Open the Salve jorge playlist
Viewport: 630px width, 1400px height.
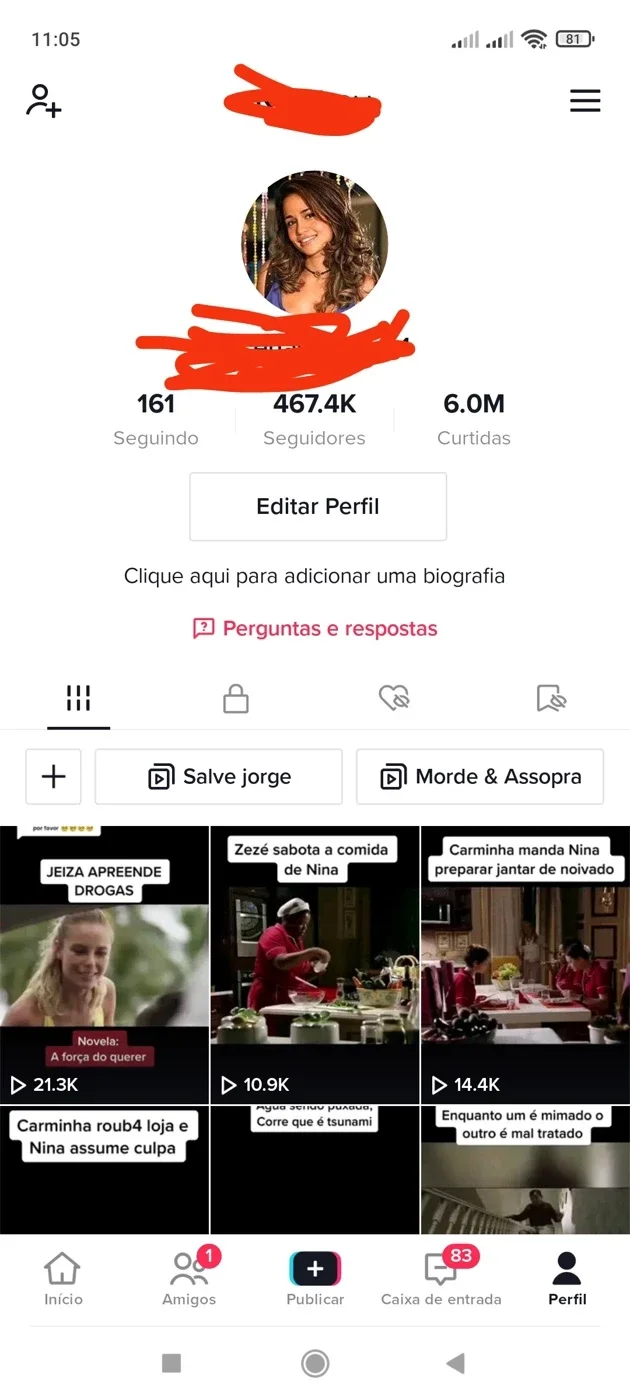pyautogui.click(x=219, y=777)
